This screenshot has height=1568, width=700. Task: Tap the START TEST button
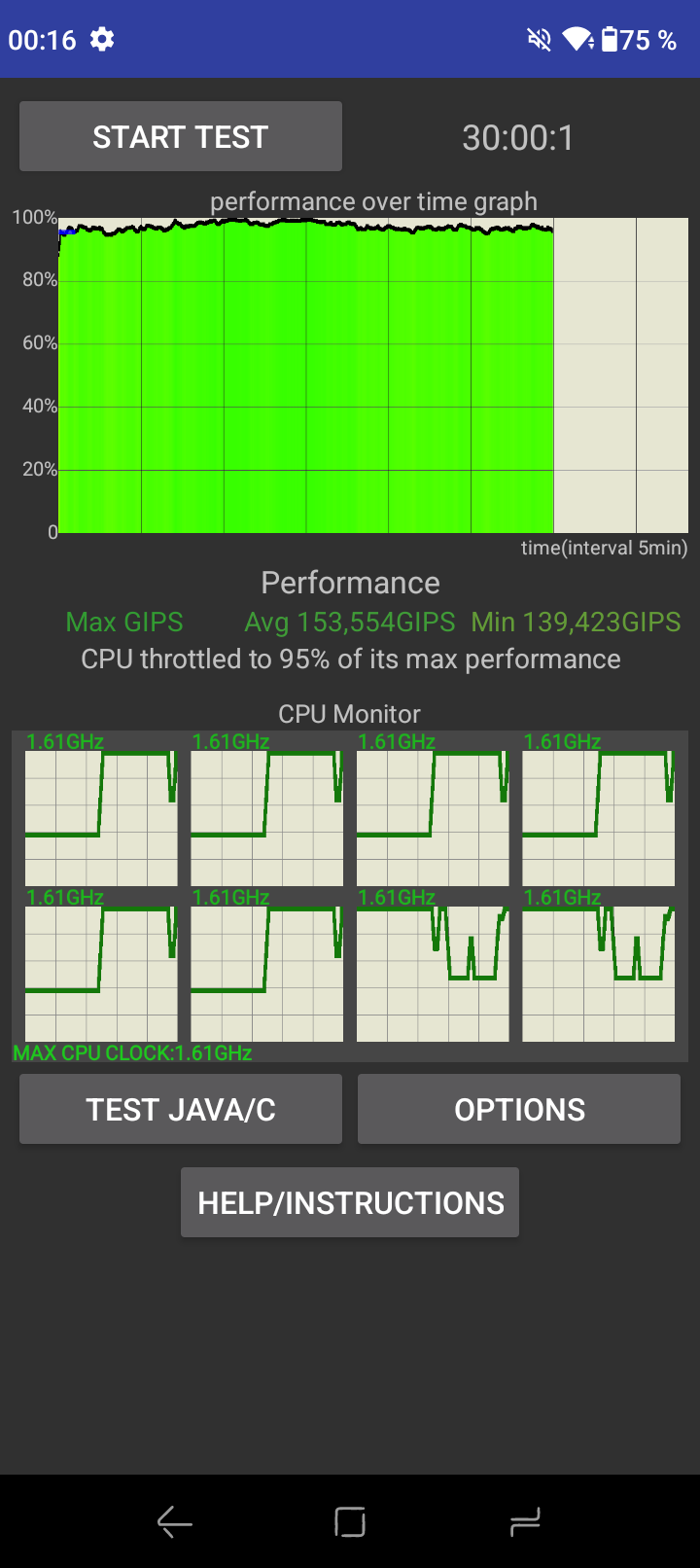[181, 136]
